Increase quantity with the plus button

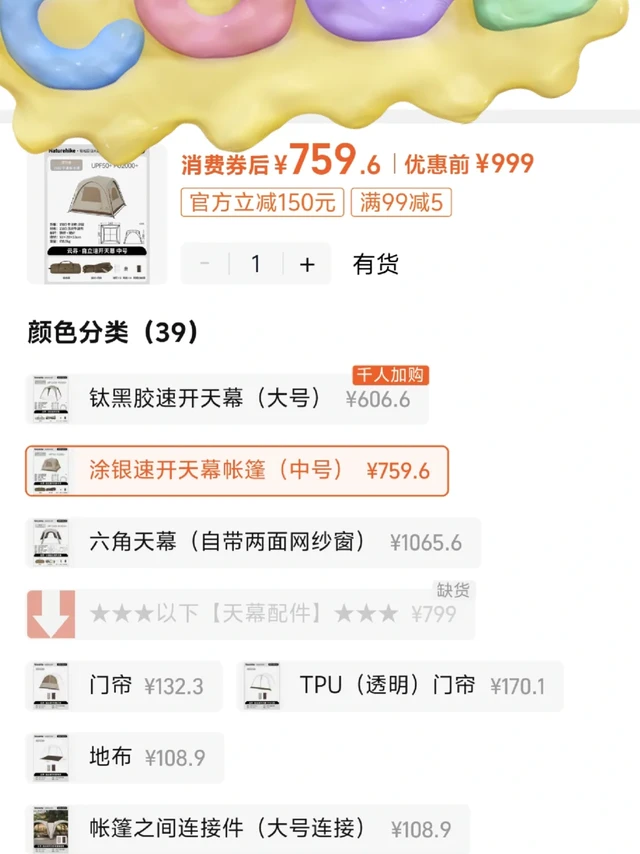307,264
